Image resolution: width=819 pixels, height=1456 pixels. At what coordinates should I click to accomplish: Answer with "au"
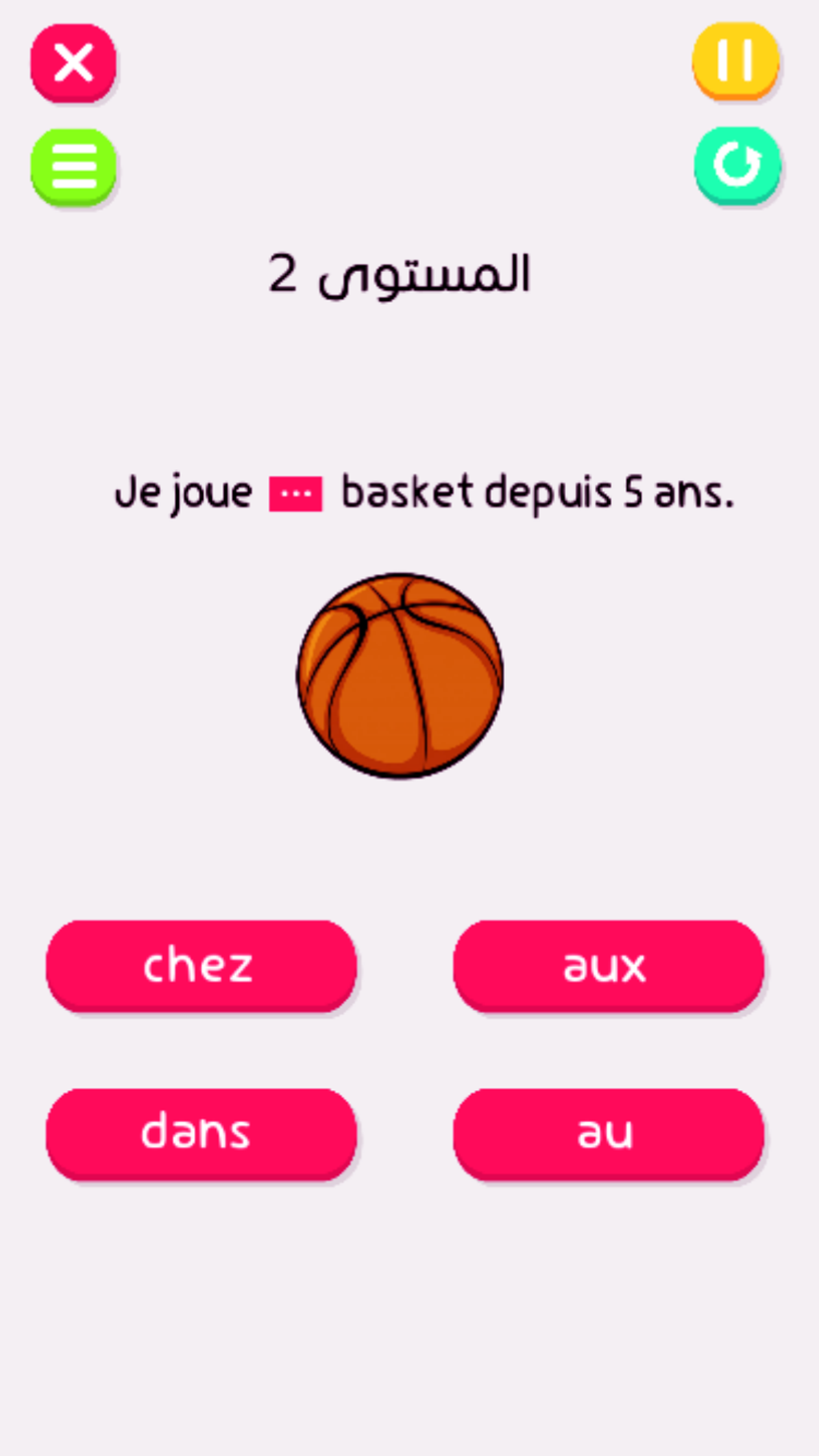coord(608,1133)
